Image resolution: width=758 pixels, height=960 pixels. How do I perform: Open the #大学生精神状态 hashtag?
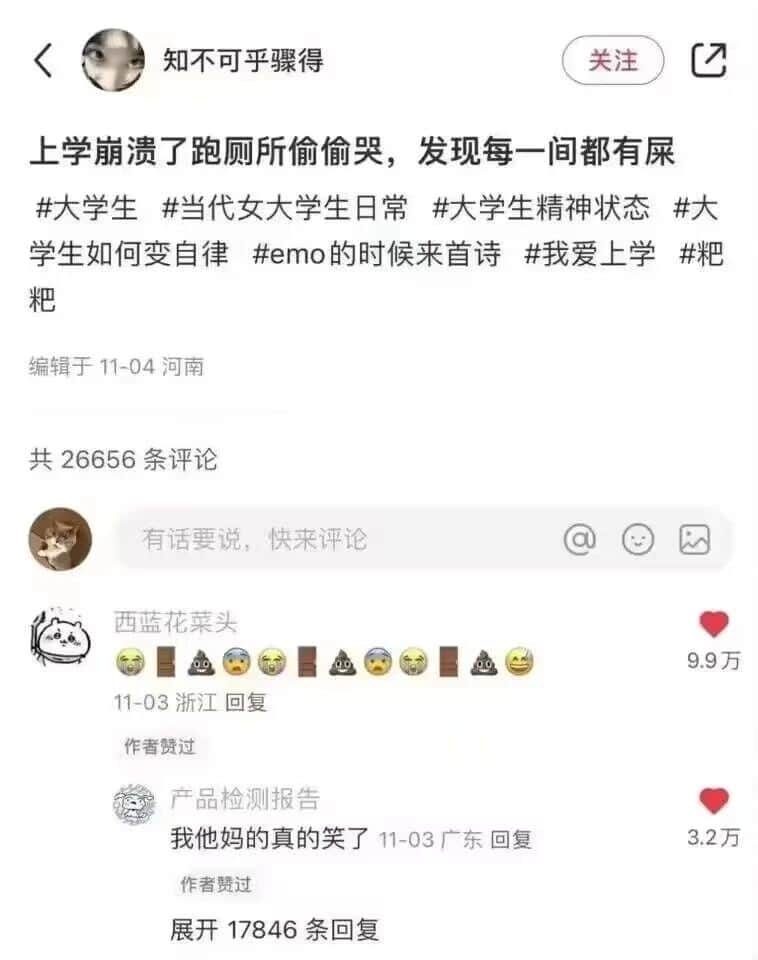pos(541,208)
